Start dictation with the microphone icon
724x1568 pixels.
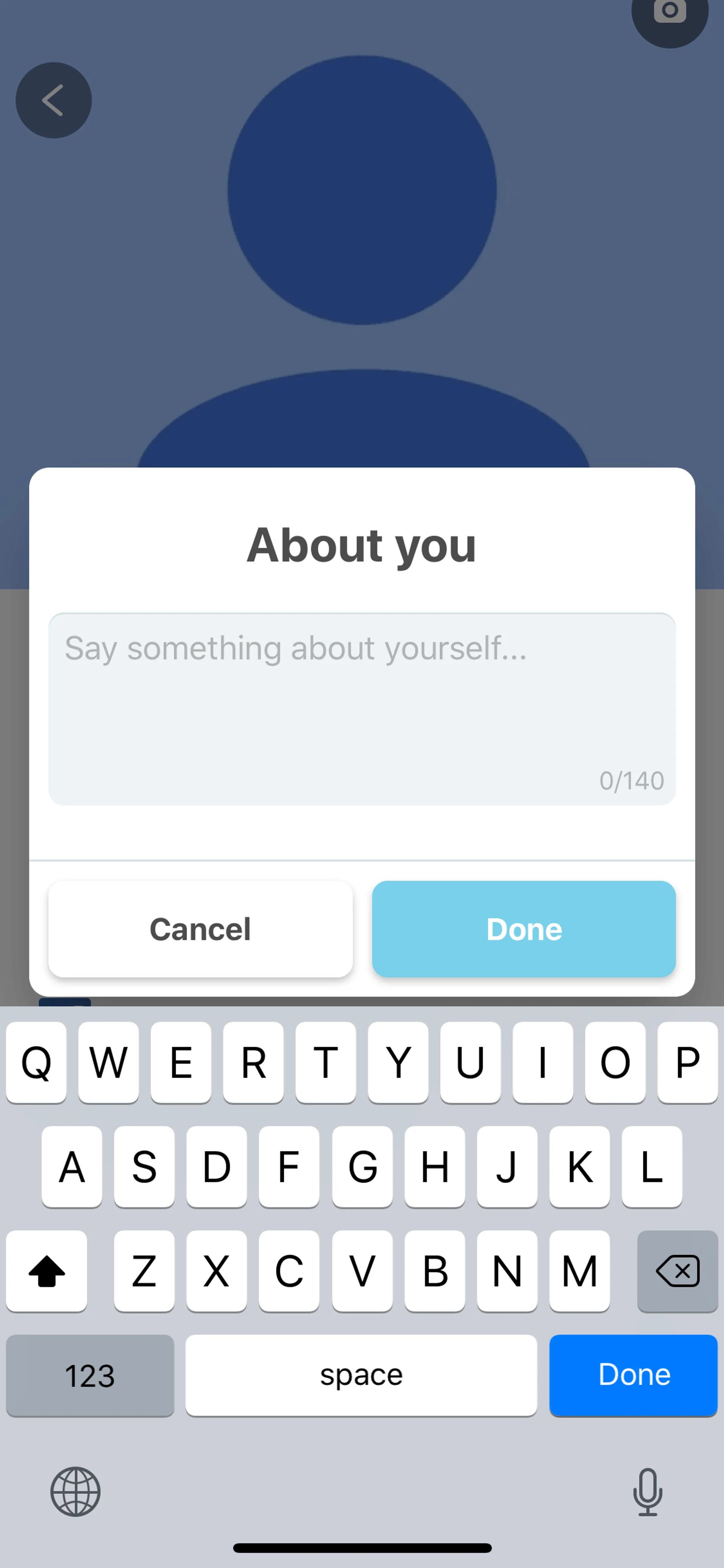point(647,1491)
